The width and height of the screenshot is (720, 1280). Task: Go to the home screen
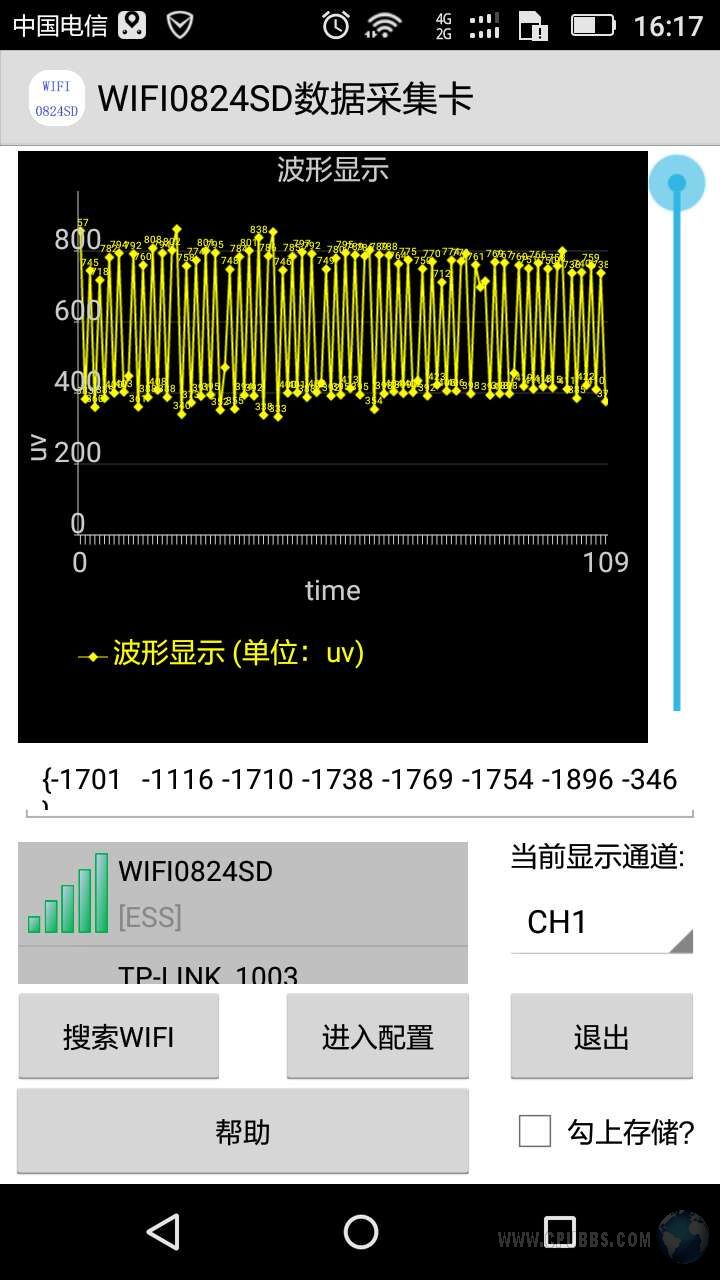pos(360,1231)
